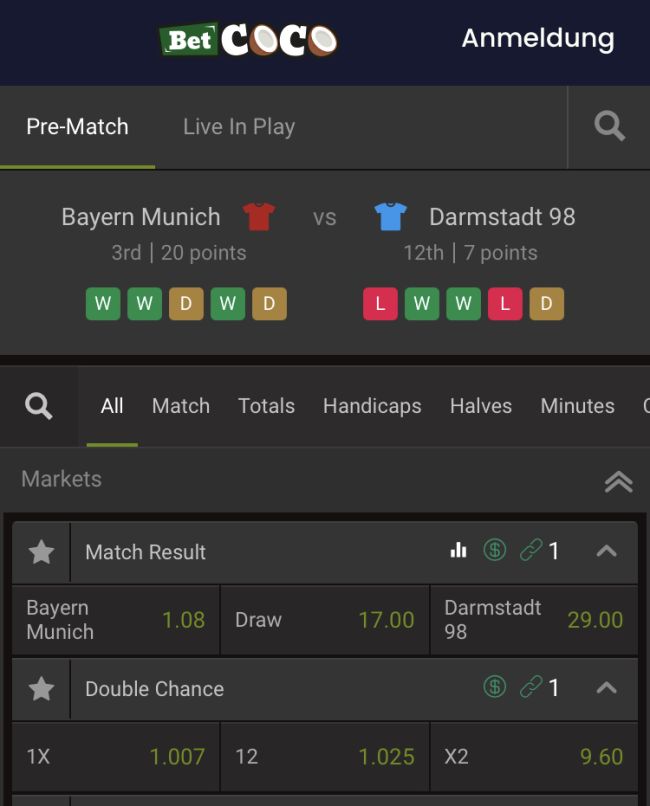650x806 pixels.
Task: Collapse all markets with the double chevron
Action: pos(618,481)
